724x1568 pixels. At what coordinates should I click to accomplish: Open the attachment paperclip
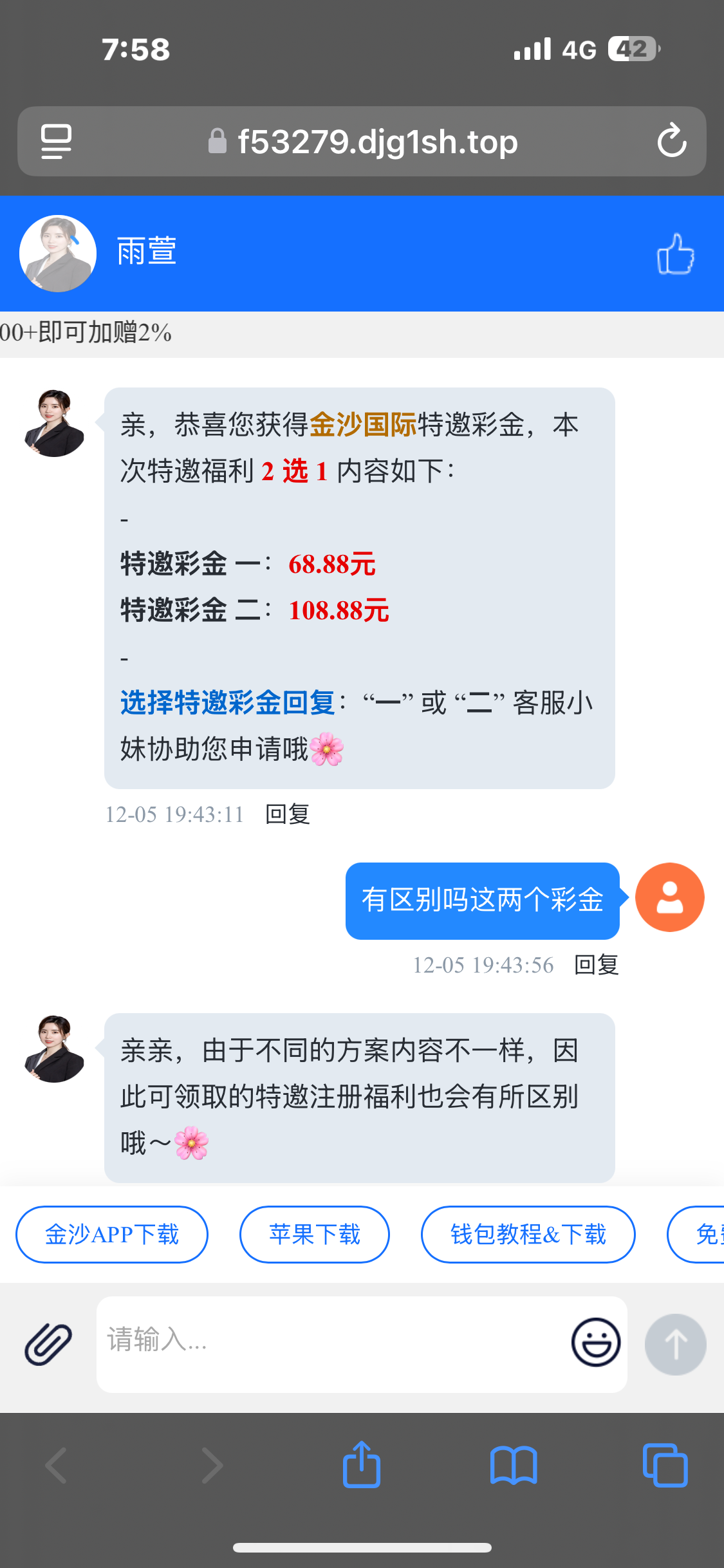click(48, 1344)
